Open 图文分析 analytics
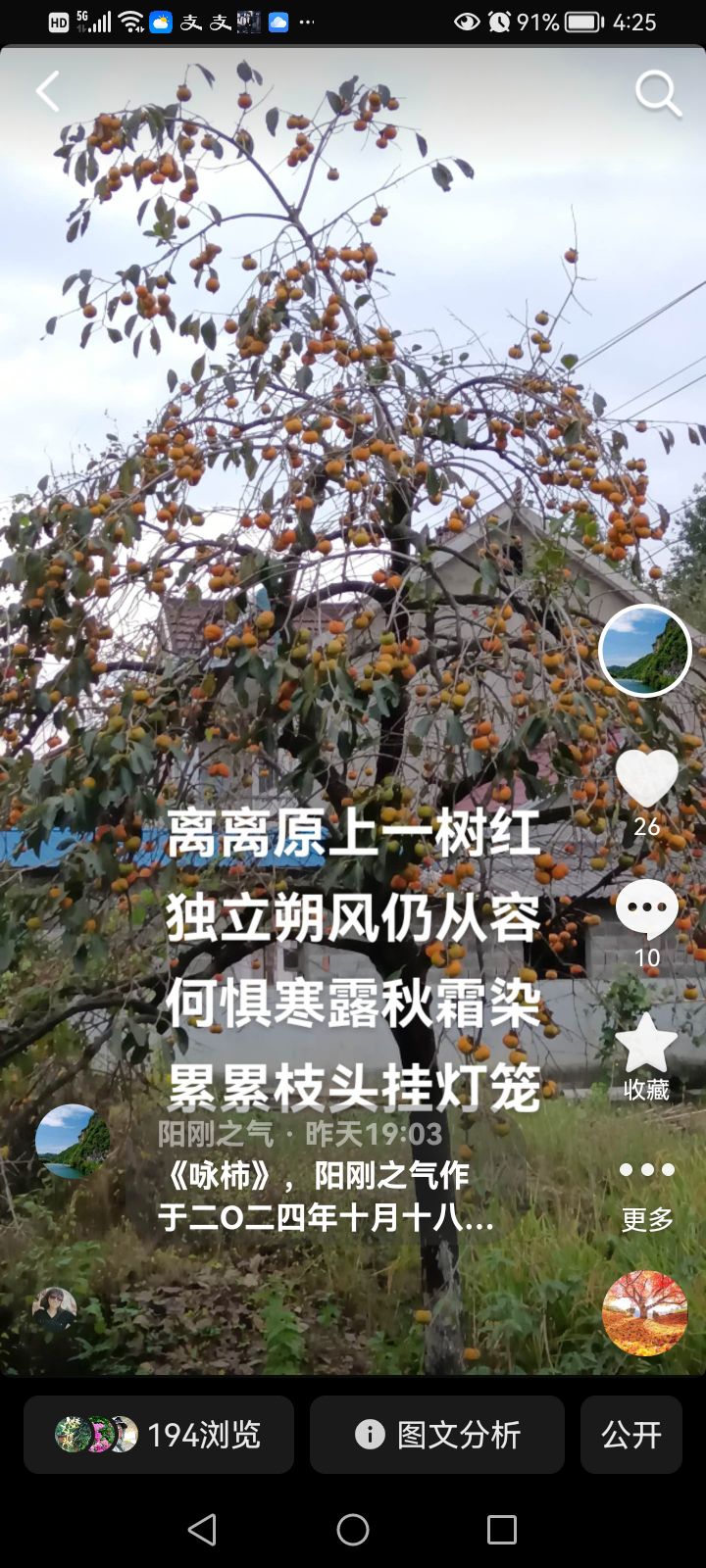This screenshot has height=1568, width=706. tap(437, 1435)
